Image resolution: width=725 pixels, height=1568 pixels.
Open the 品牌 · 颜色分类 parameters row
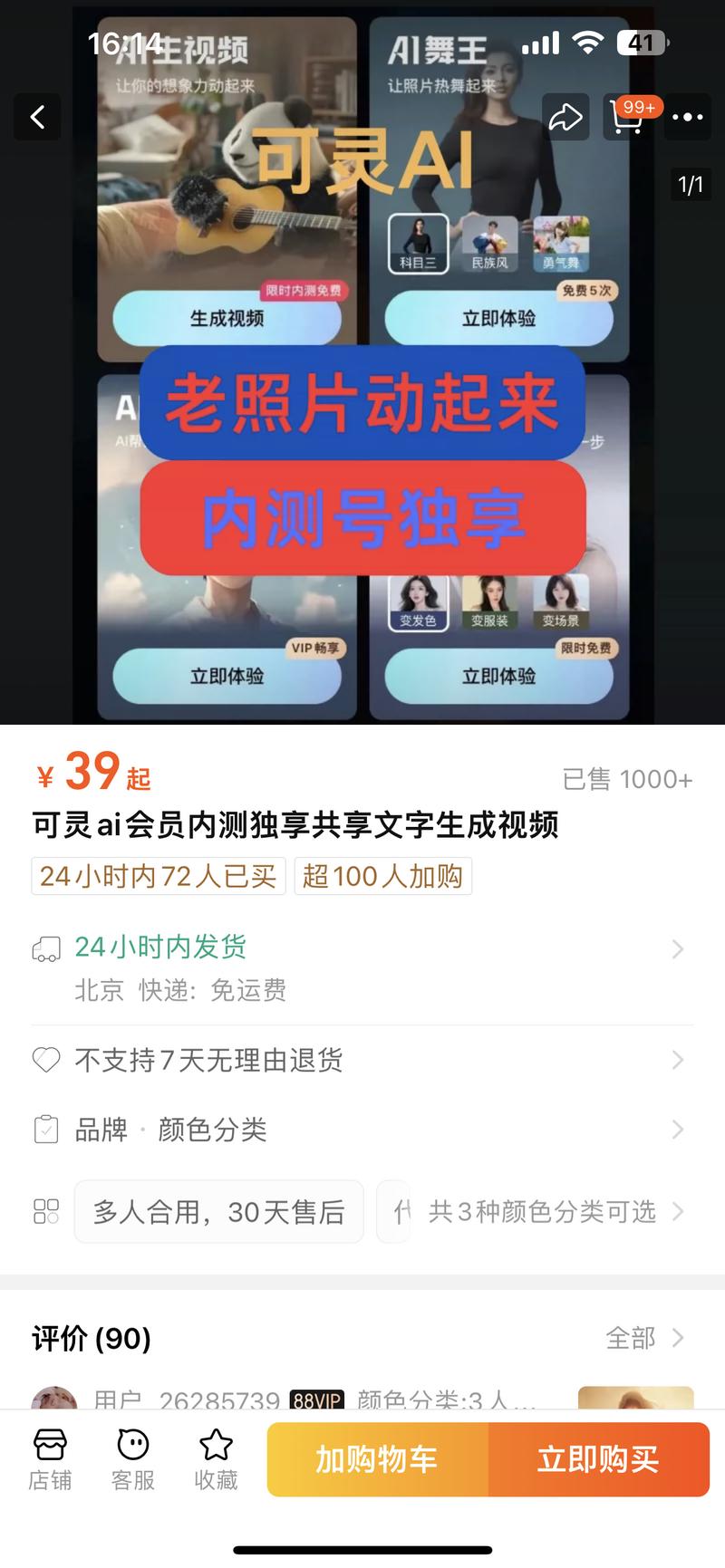click(x=362, y=1130)
